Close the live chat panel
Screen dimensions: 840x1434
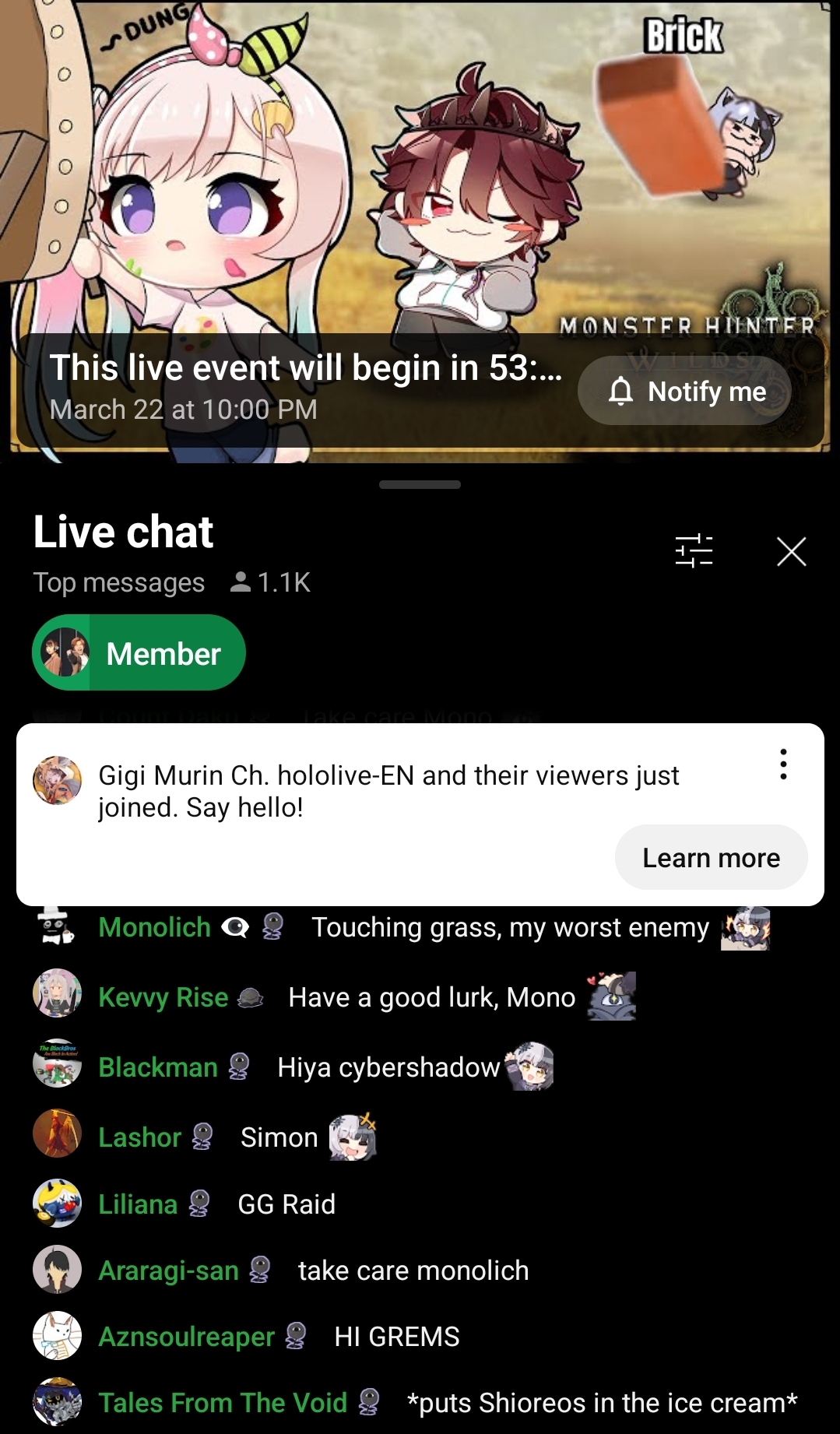tap(791, 551)
